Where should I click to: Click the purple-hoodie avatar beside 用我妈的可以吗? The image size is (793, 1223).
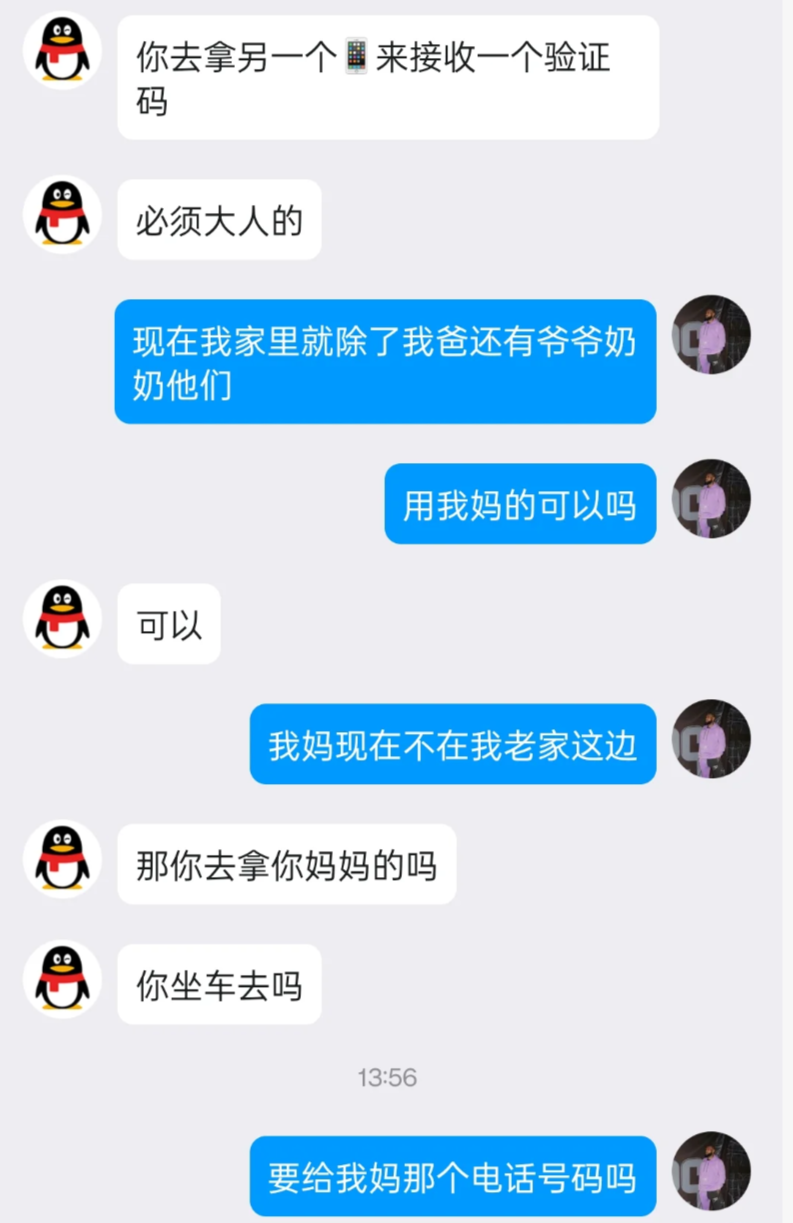[711, 499]
